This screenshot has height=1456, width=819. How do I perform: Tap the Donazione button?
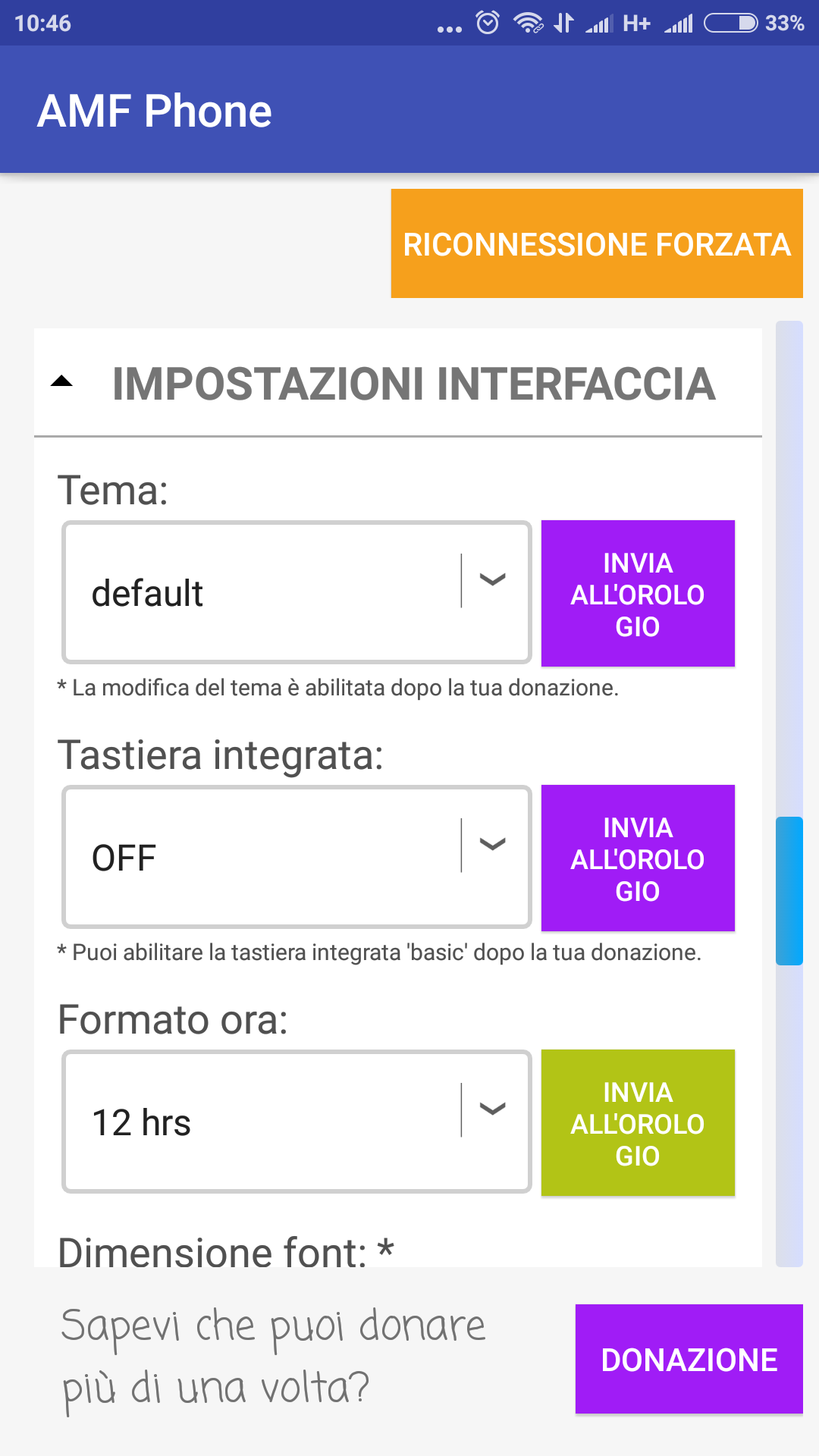pos(689,1359)
